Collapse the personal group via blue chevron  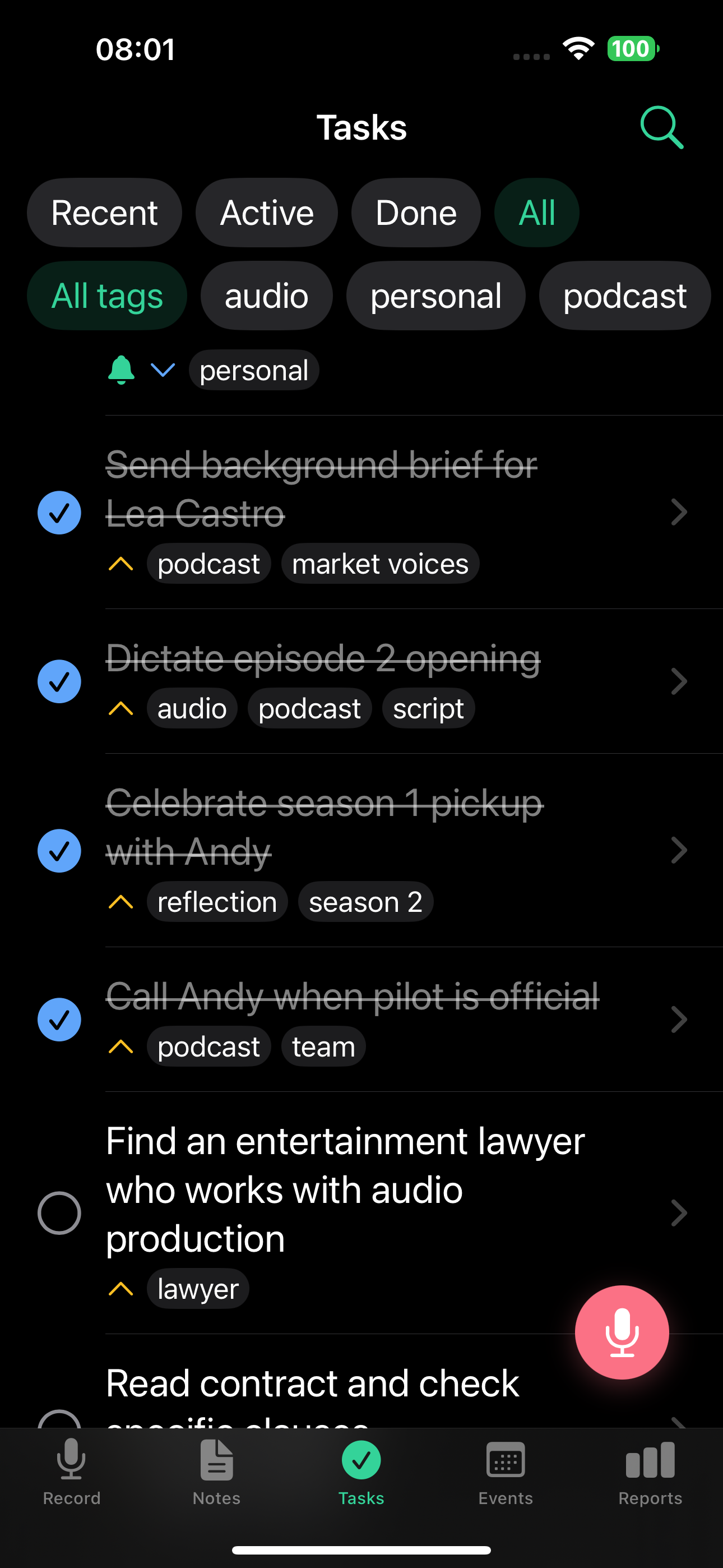tap(162, 370)
